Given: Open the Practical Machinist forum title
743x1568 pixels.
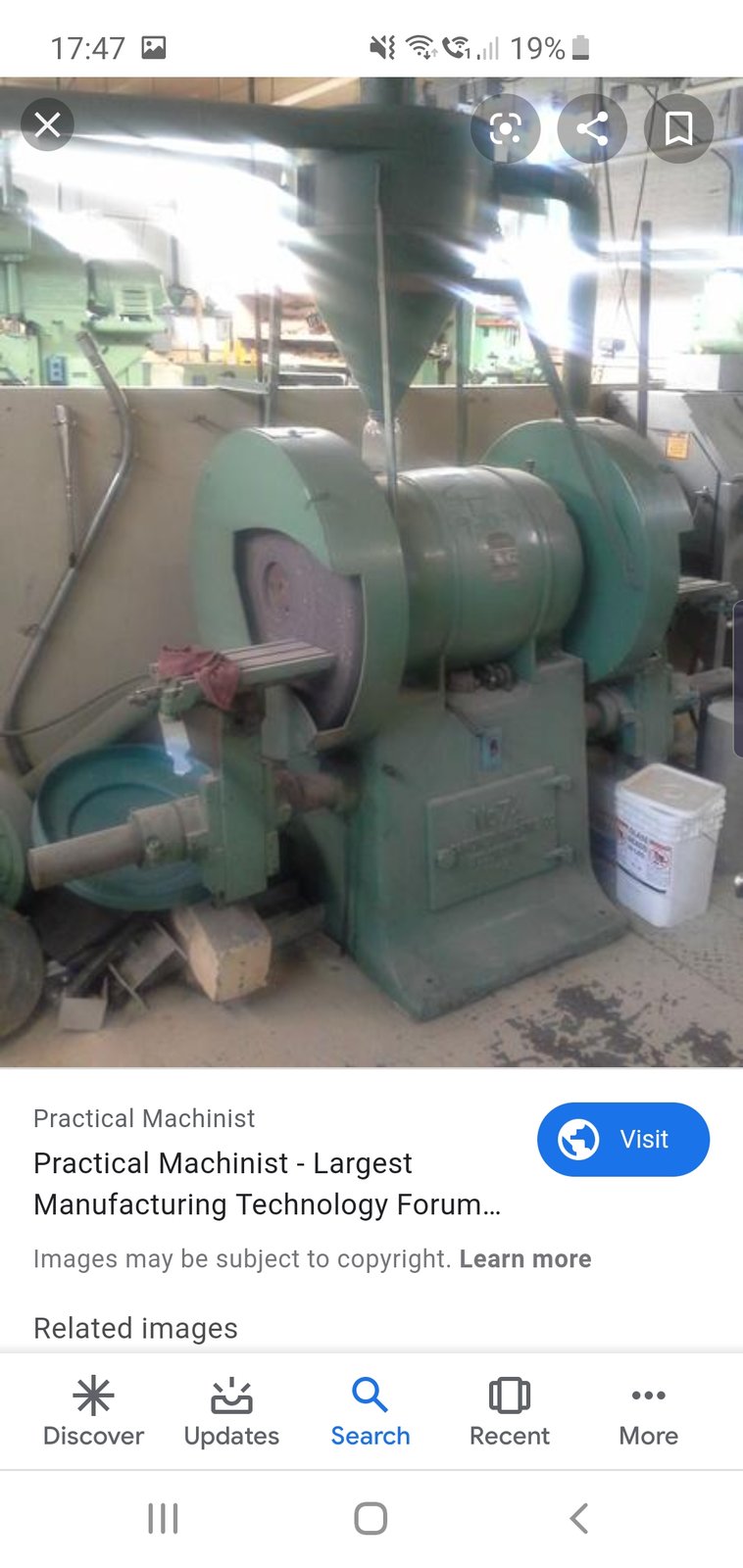Looking at the screenshot, I should click(x=267, y=1183).
